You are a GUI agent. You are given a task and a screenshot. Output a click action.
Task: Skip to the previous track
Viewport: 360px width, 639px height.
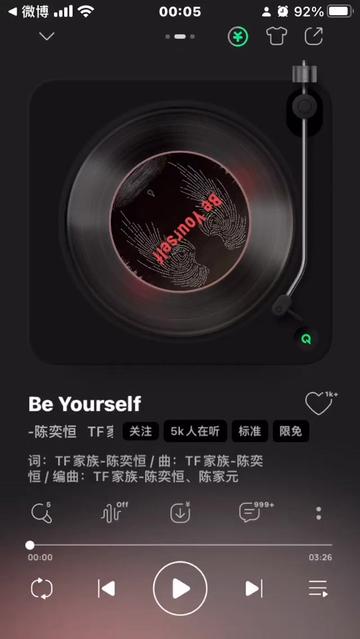[106, 588]
